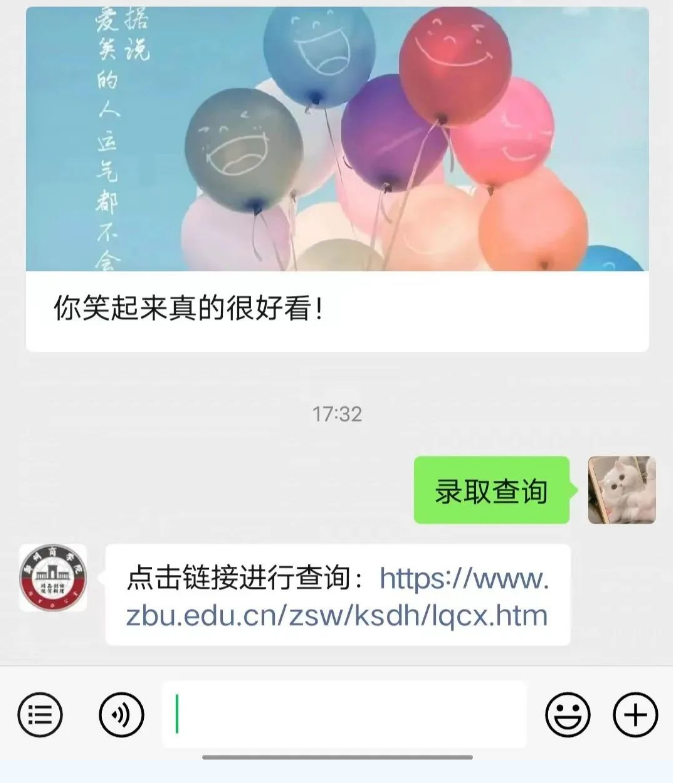Switch to voice message input
The image size is (673, 783).
pos(121,714)
